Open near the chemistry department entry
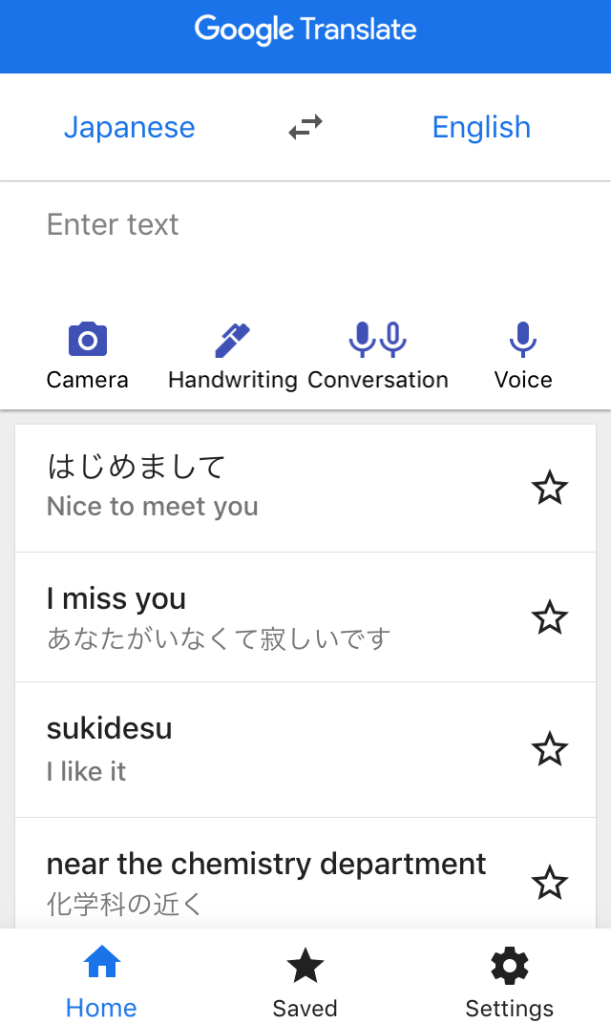611x1023 pixels. [266, 880]
